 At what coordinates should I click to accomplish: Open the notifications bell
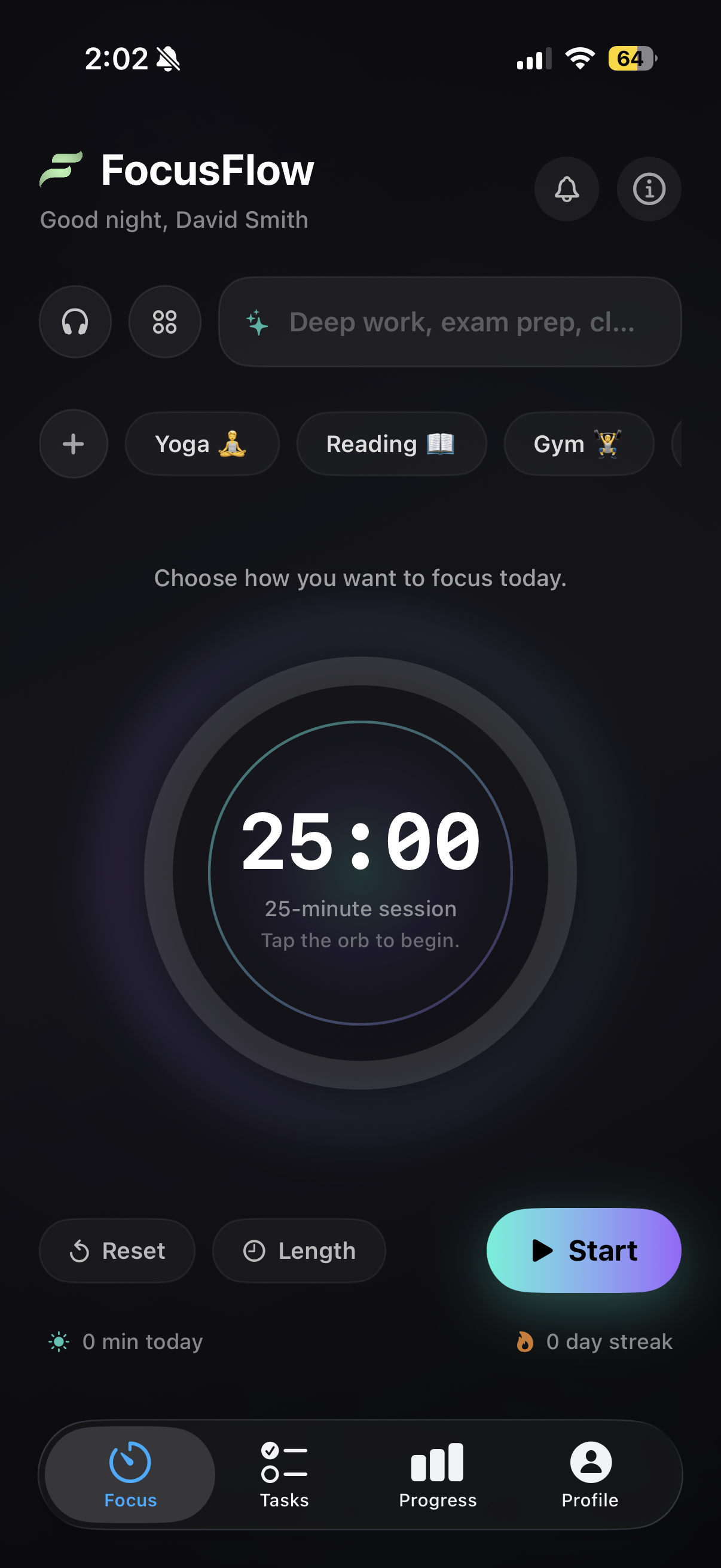(x=566, y=189)
